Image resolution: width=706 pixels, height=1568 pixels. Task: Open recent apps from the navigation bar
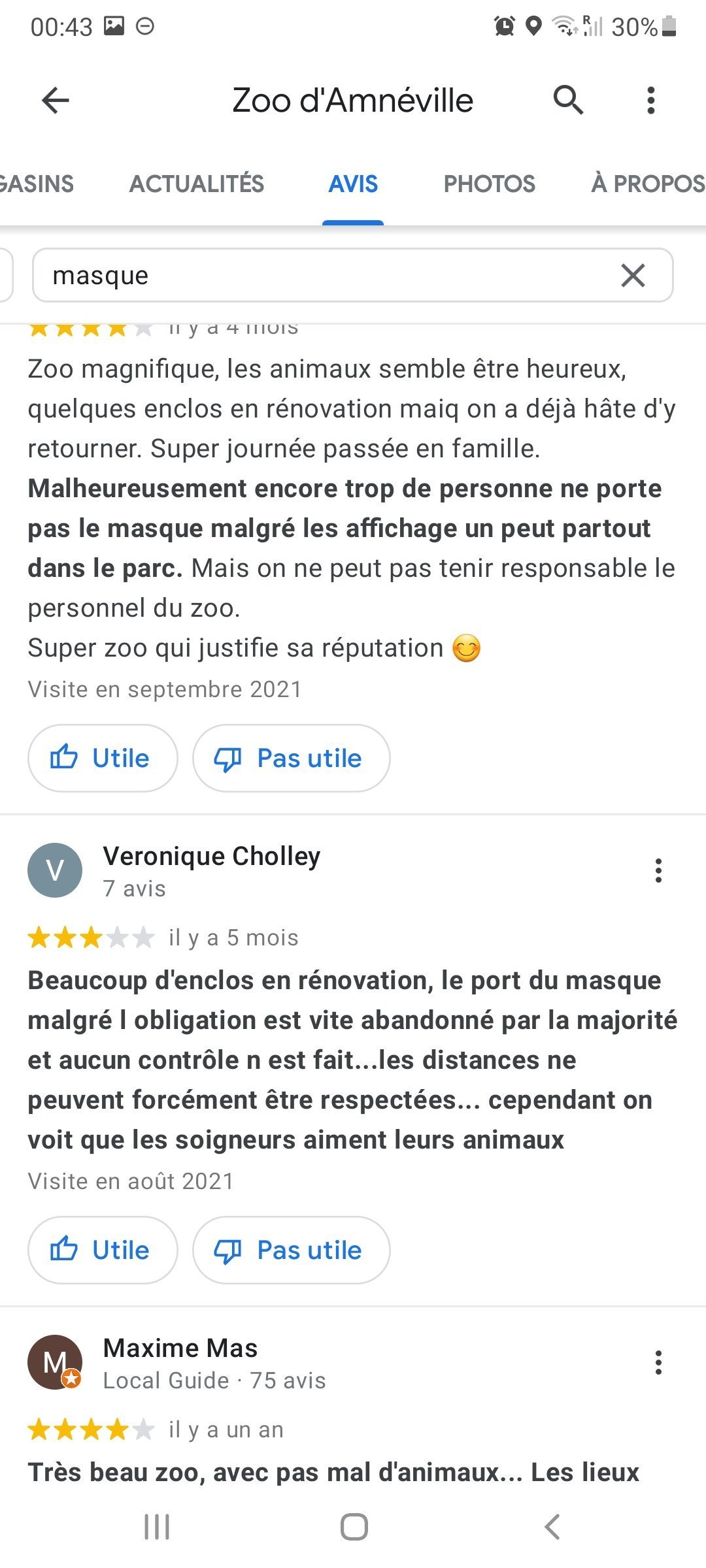pyautogui.click(x=157, y=1527)
